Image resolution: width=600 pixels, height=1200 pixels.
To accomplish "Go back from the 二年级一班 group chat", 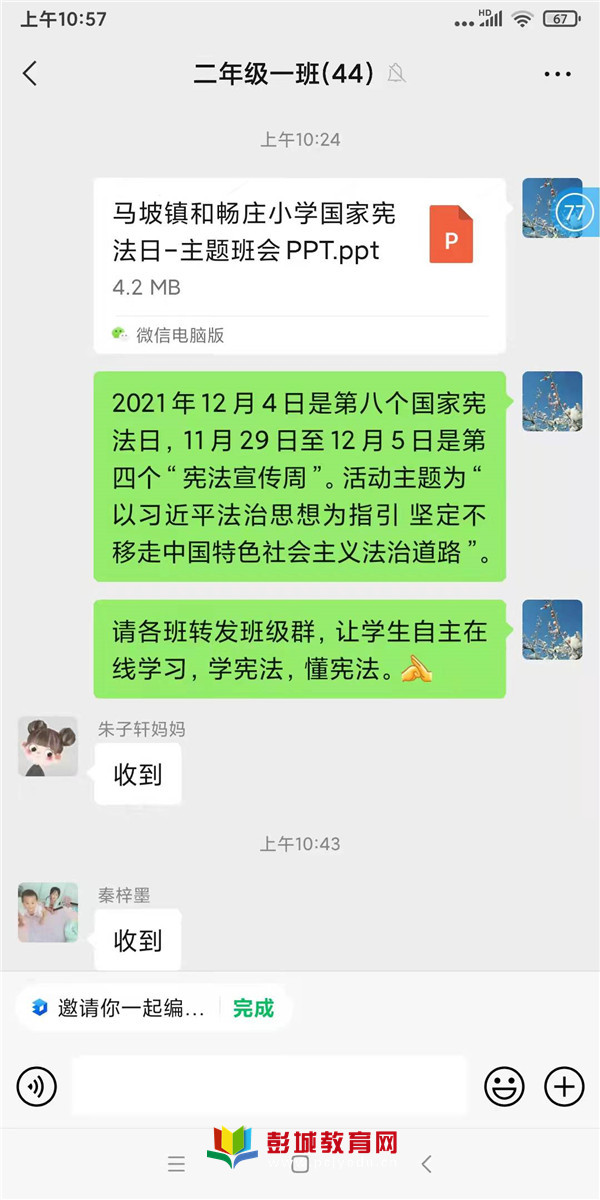I will point(30,73).
